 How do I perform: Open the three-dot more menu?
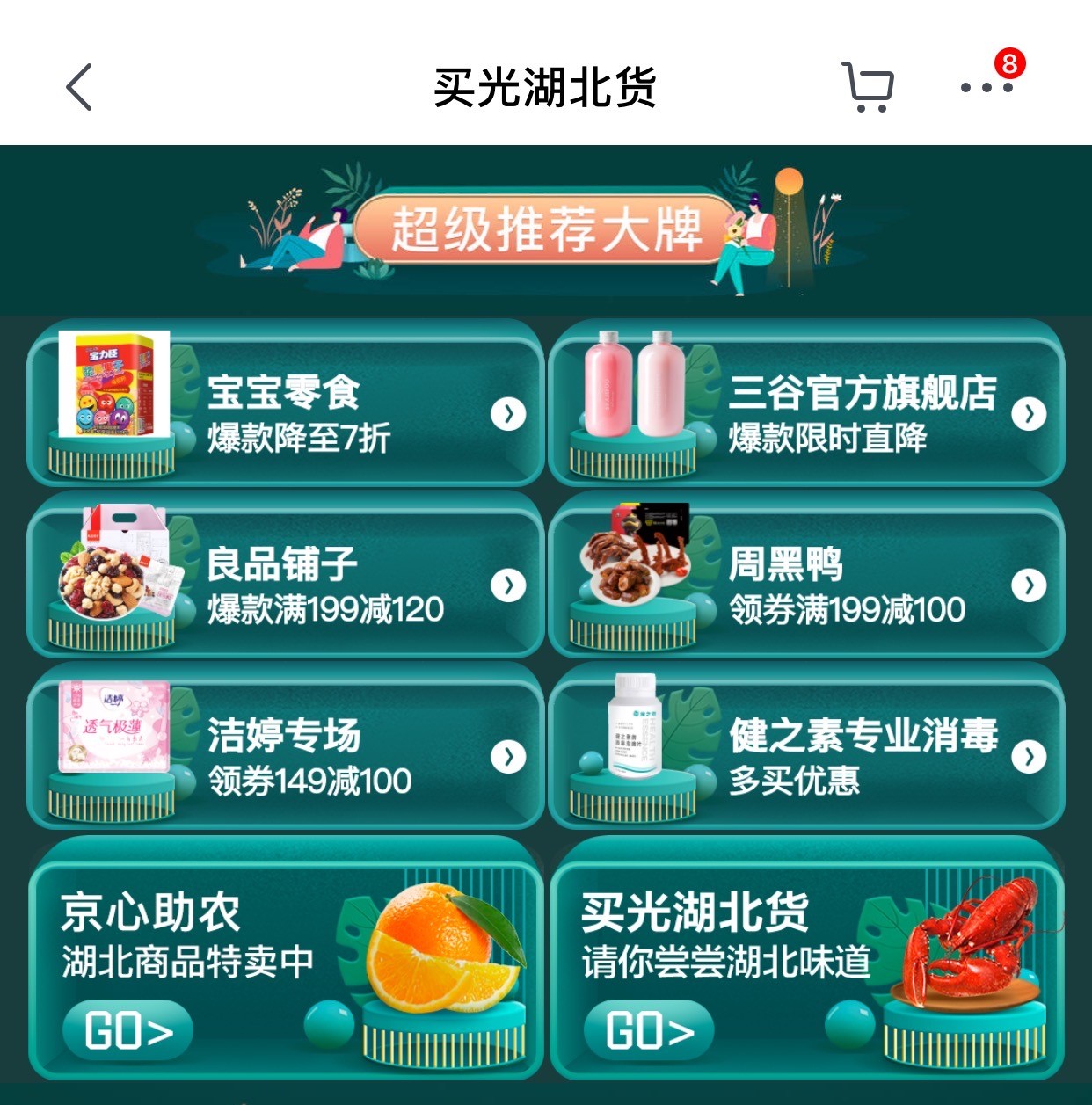pos(986,87)
